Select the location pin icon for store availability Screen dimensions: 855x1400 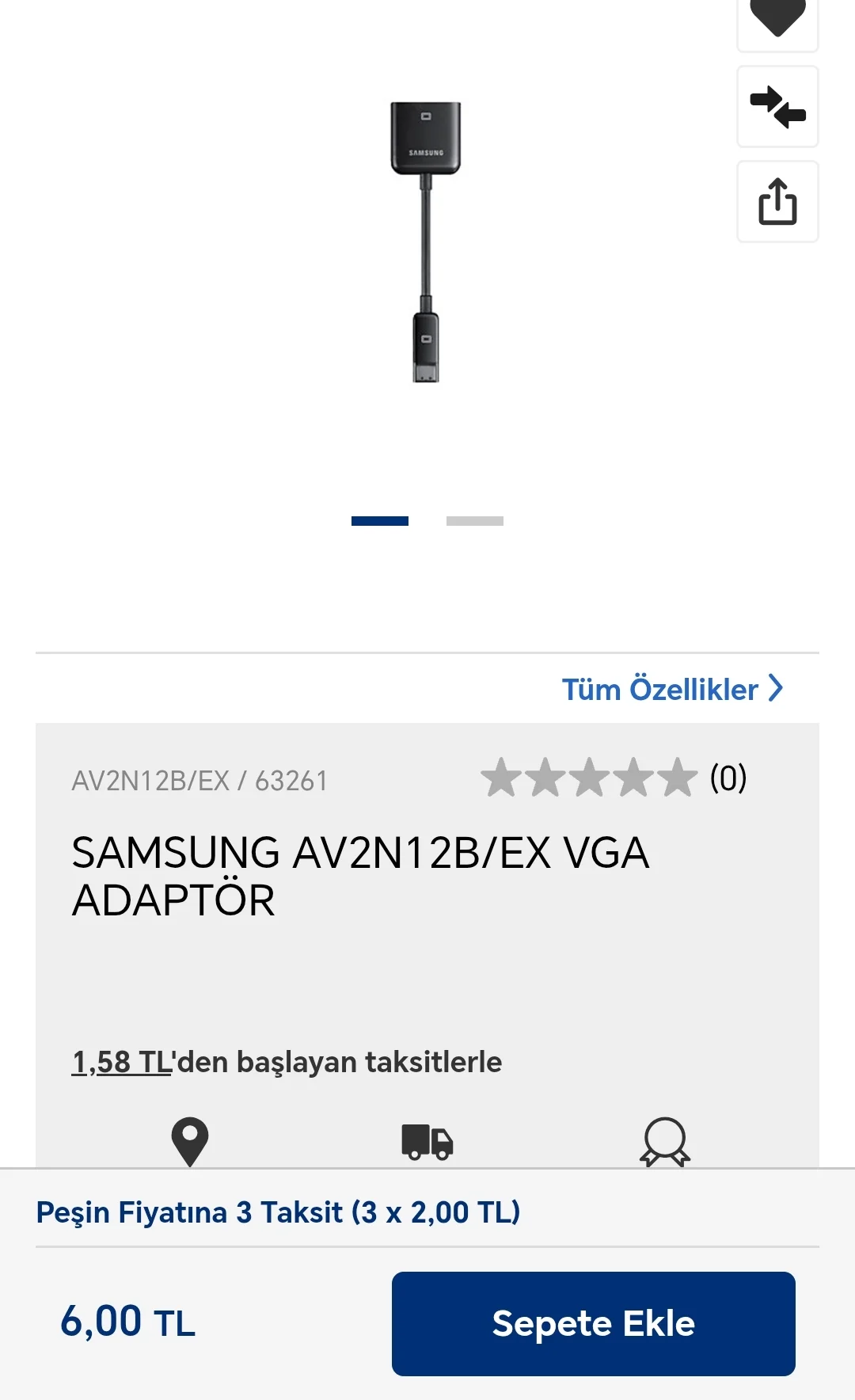(190, 1140)
